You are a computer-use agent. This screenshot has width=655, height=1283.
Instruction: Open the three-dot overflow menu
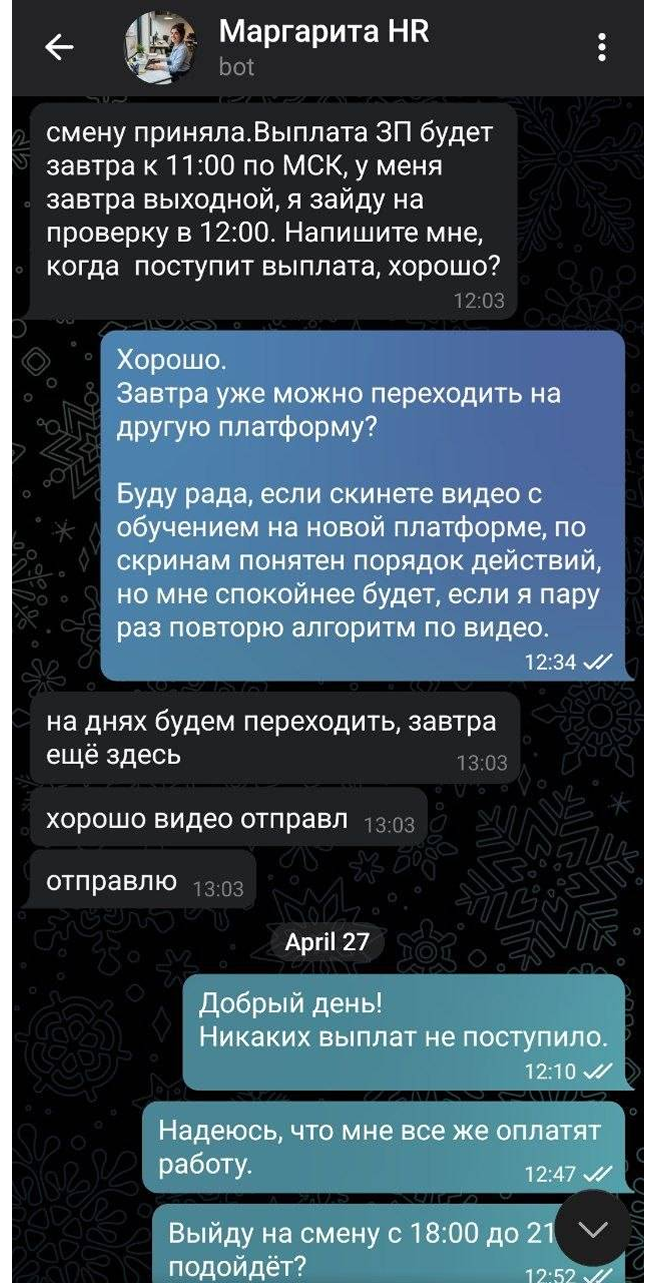601,48
